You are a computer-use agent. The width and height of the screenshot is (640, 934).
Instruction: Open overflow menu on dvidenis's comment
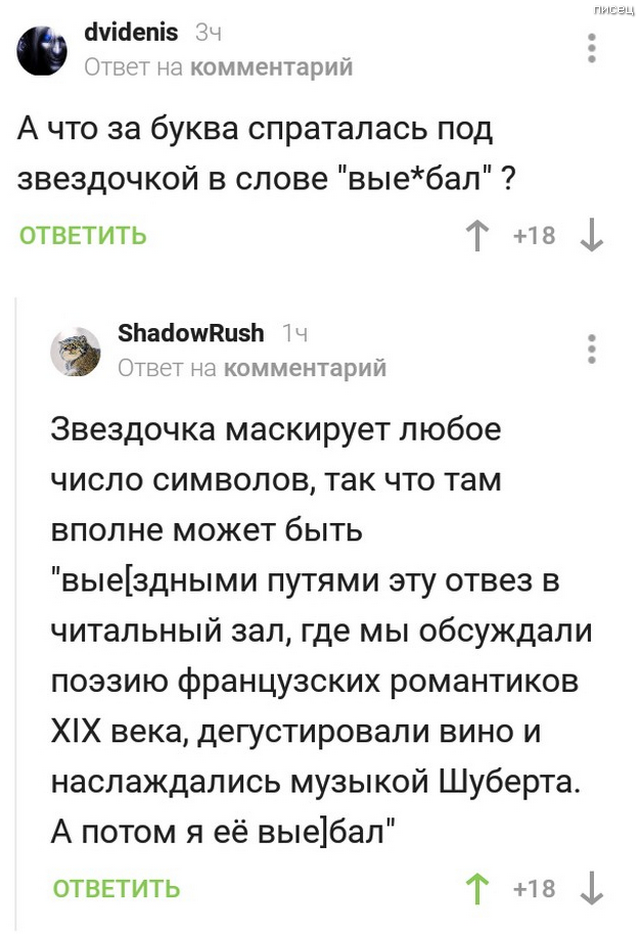coord(593,49)
